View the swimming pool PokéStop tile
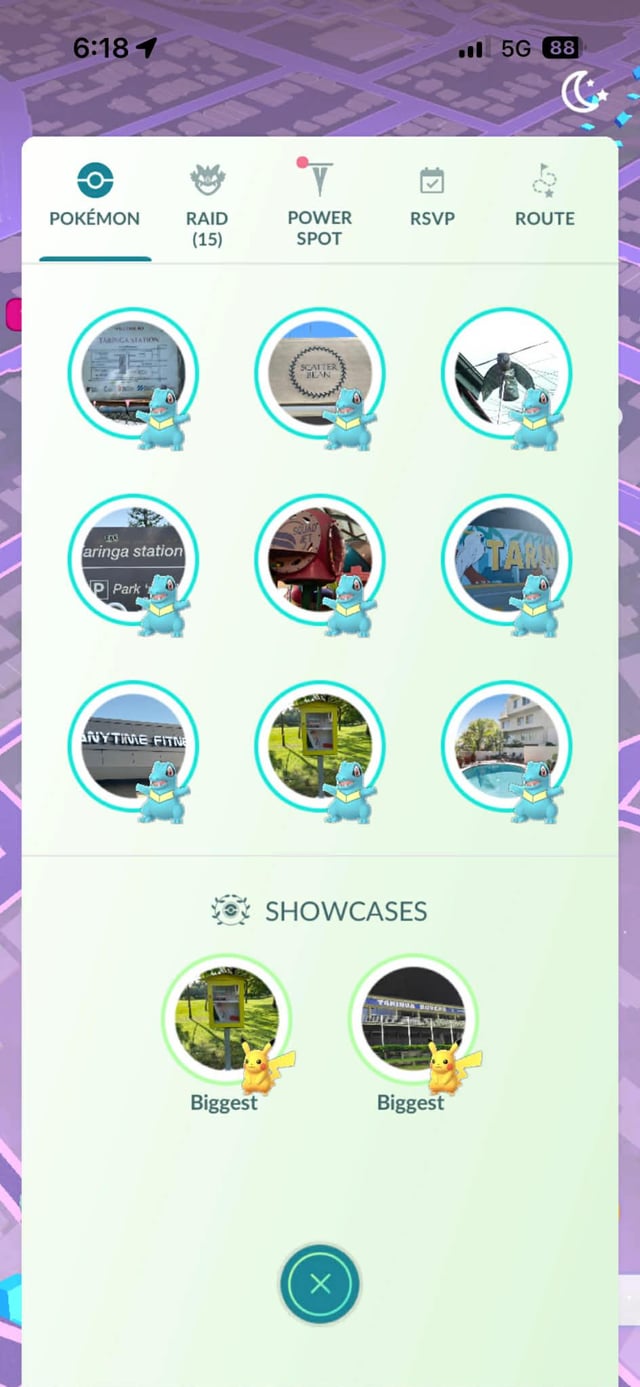The height and width of the screenshot is (1387, 640). click(507, 746)
